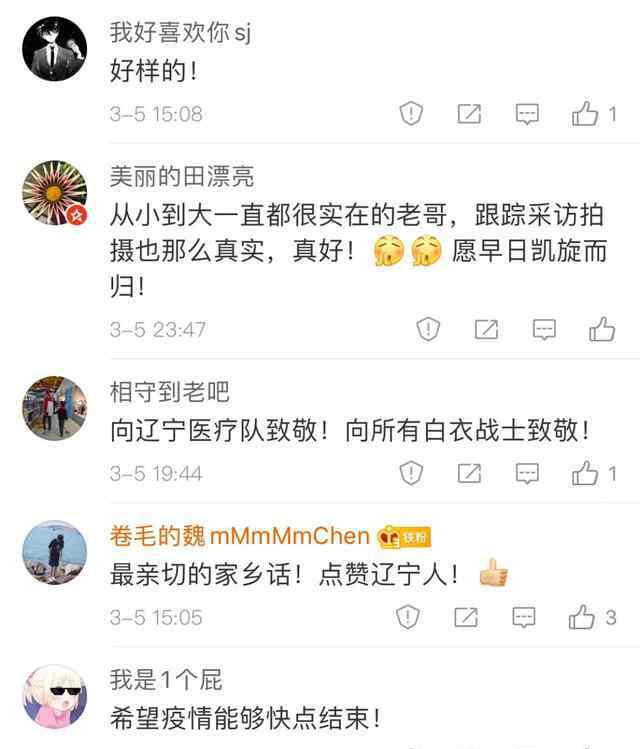
Task: Report the comment by 美丽的田漂亮
Action: [x=428, y=329]
